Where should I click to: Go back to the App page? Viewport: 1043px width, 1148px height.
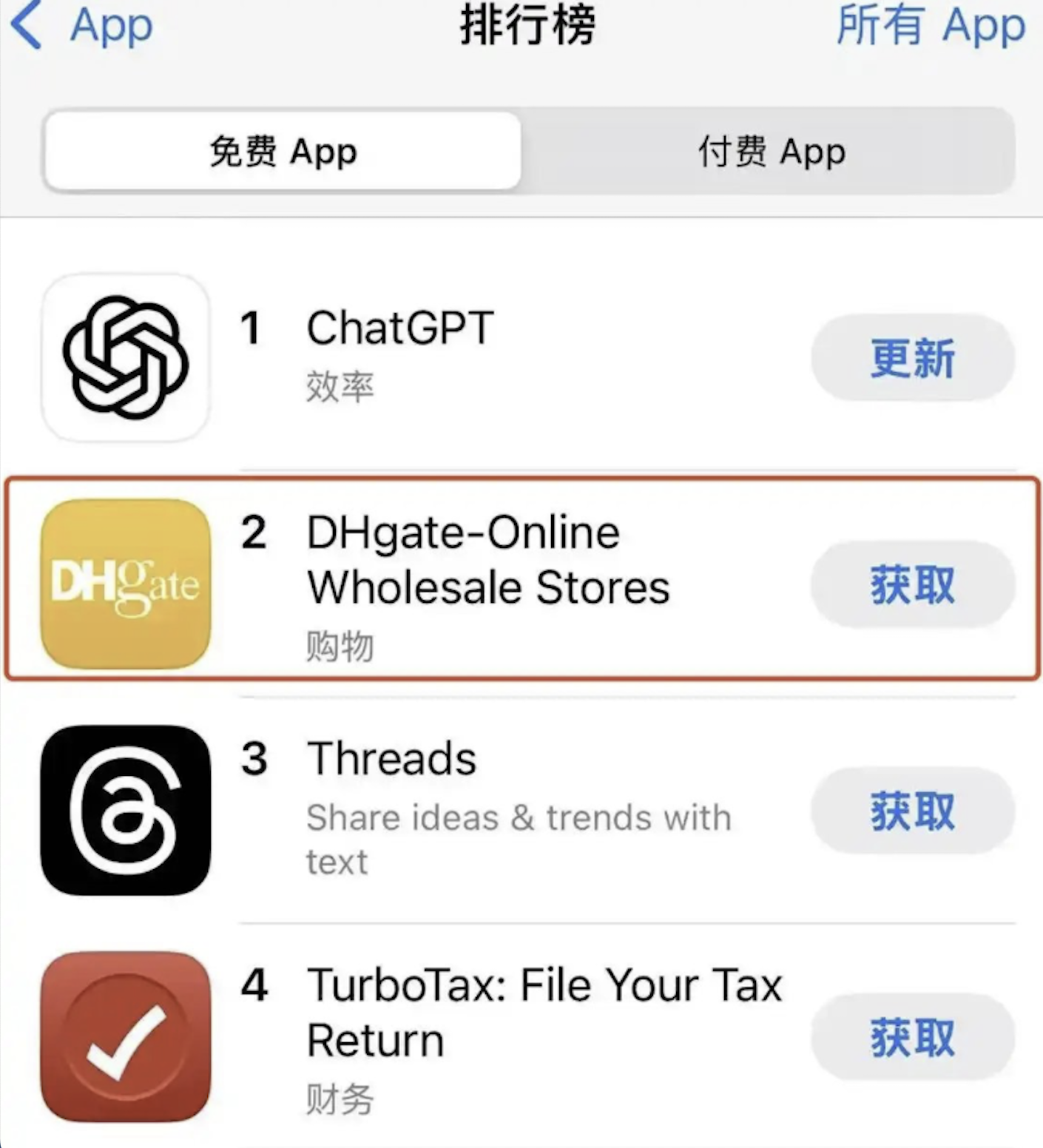tap(81, 26)
